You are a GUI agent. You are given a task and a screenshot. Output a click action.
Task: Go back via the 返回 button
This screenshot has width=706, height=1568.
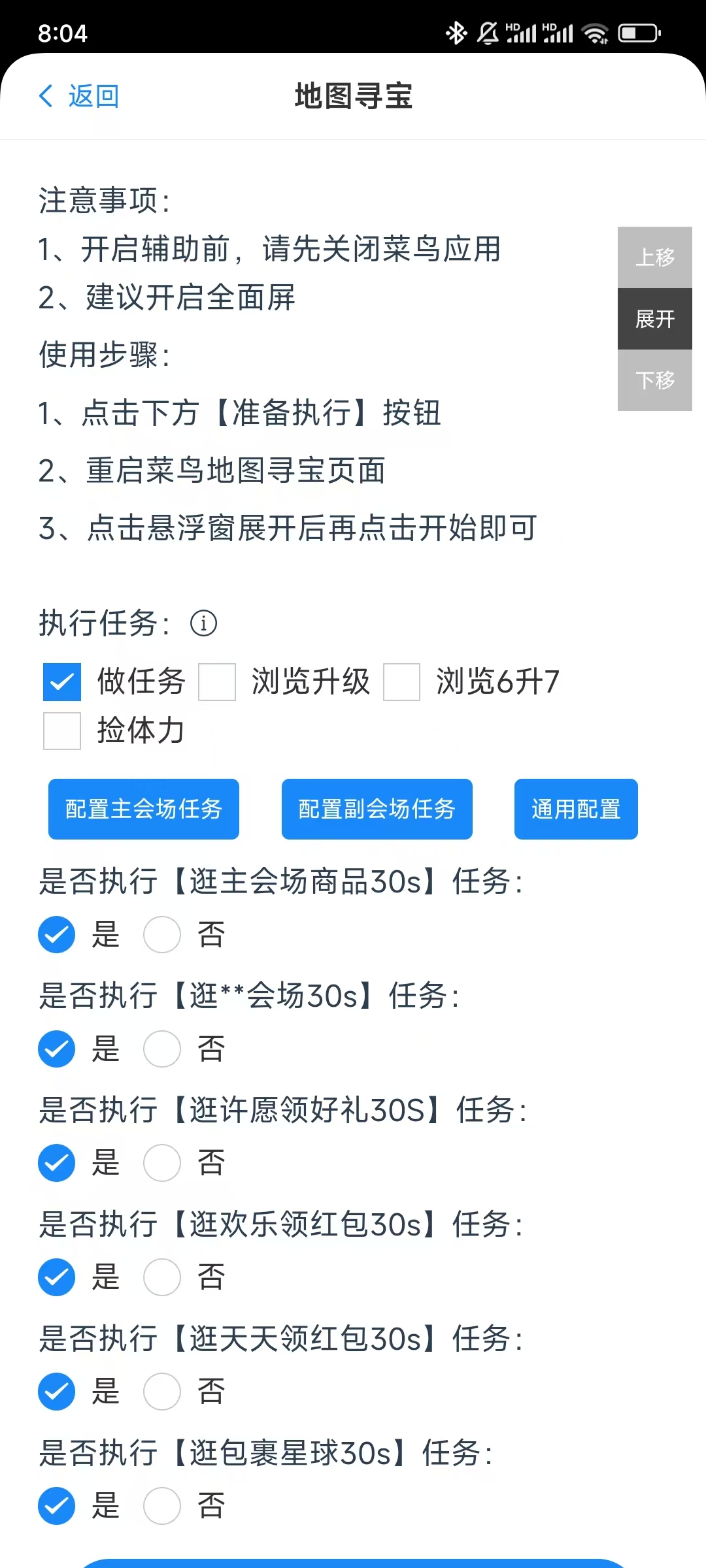pos(79,96)
